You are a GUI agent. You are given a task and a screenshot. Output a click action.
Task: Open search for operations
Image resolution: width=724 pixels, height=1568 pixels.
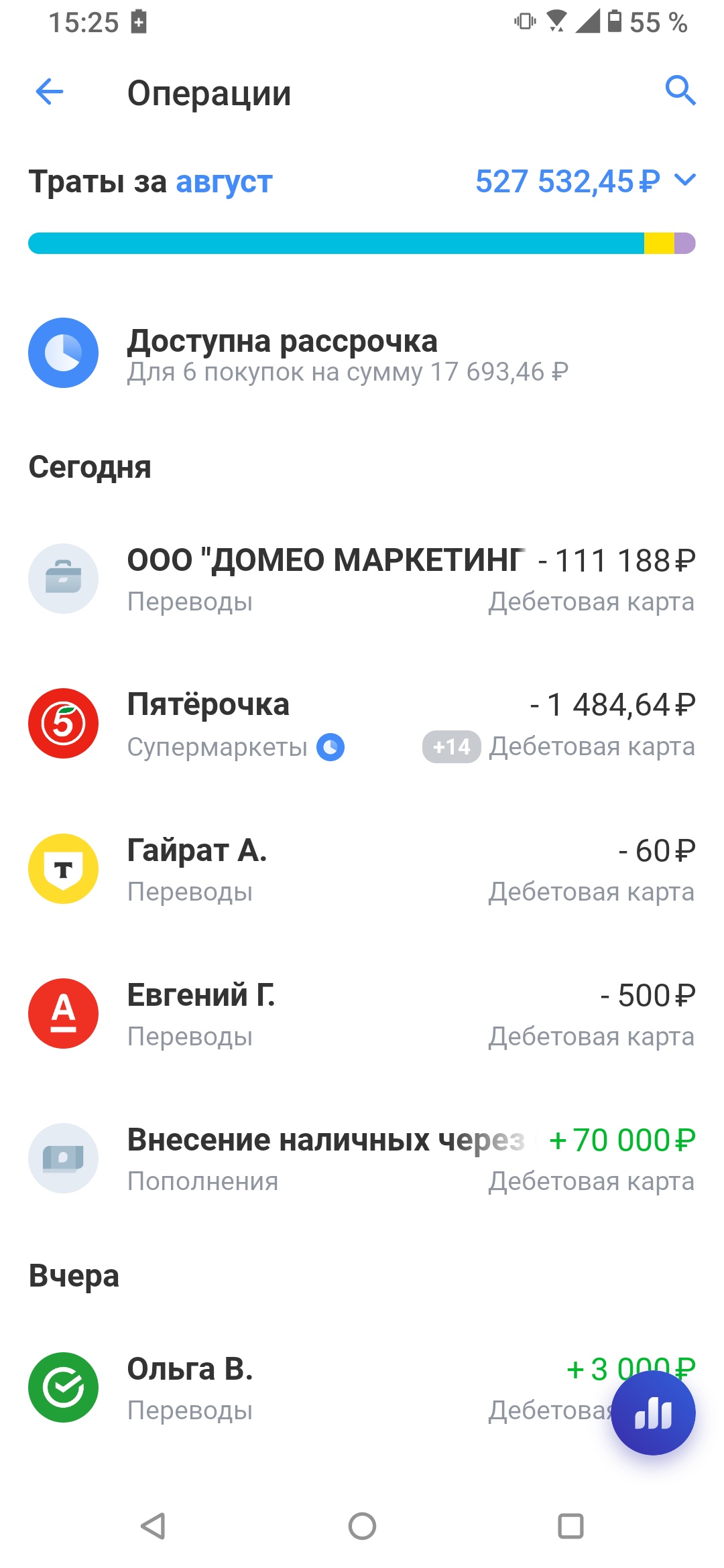point(680,90)
